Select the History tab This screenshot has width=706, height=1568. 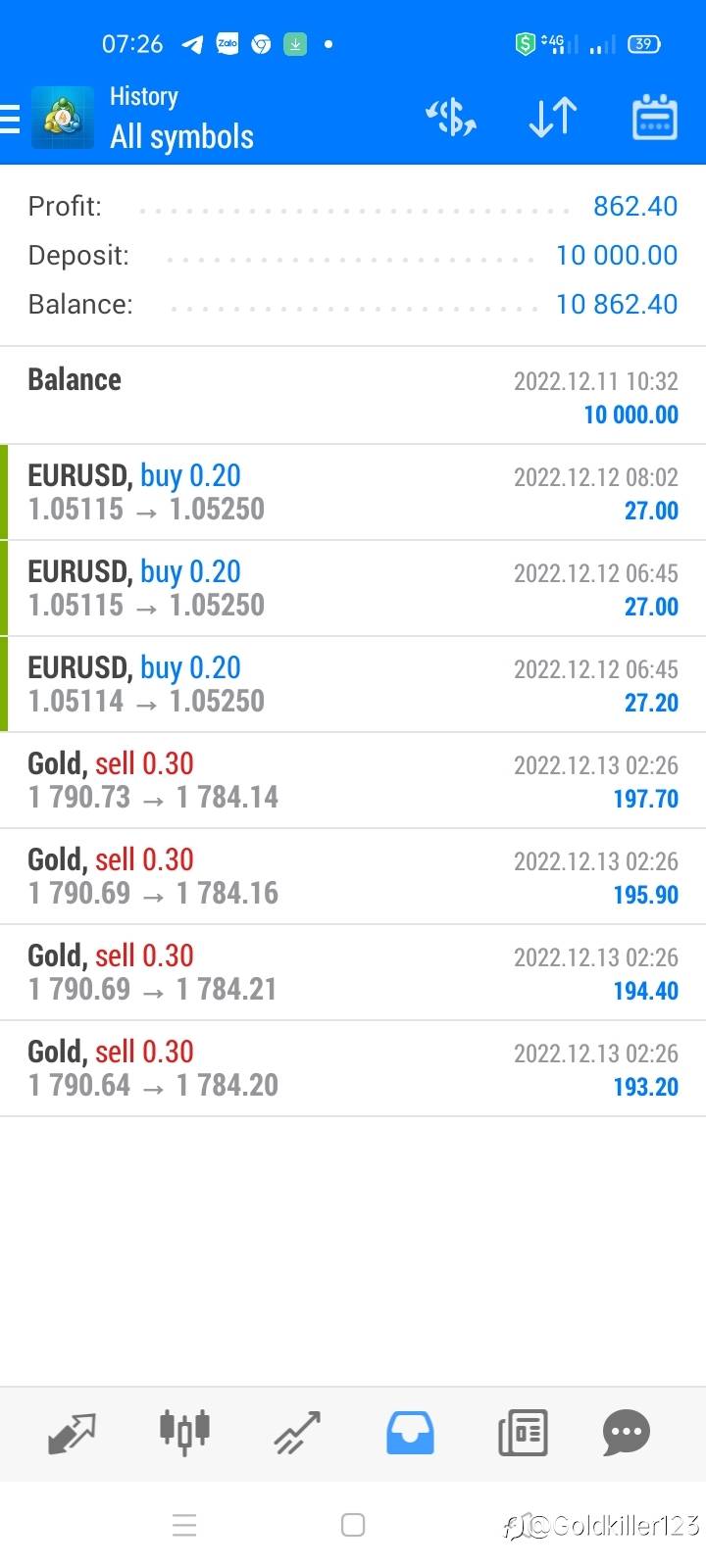pos(410,1434)
